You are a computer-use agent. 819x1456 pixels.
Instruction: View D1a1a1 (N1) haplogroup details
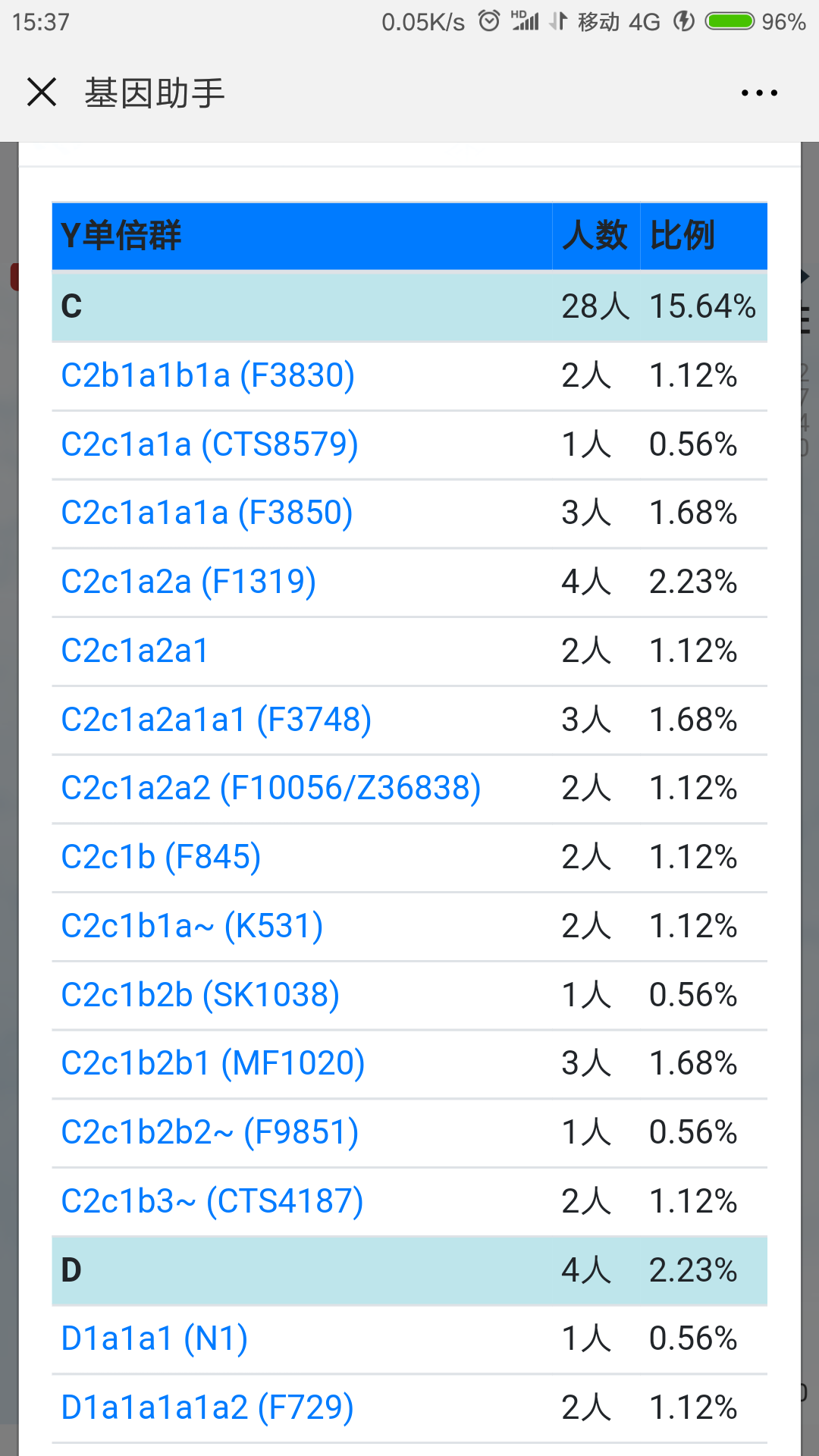tap(154, 1338)
